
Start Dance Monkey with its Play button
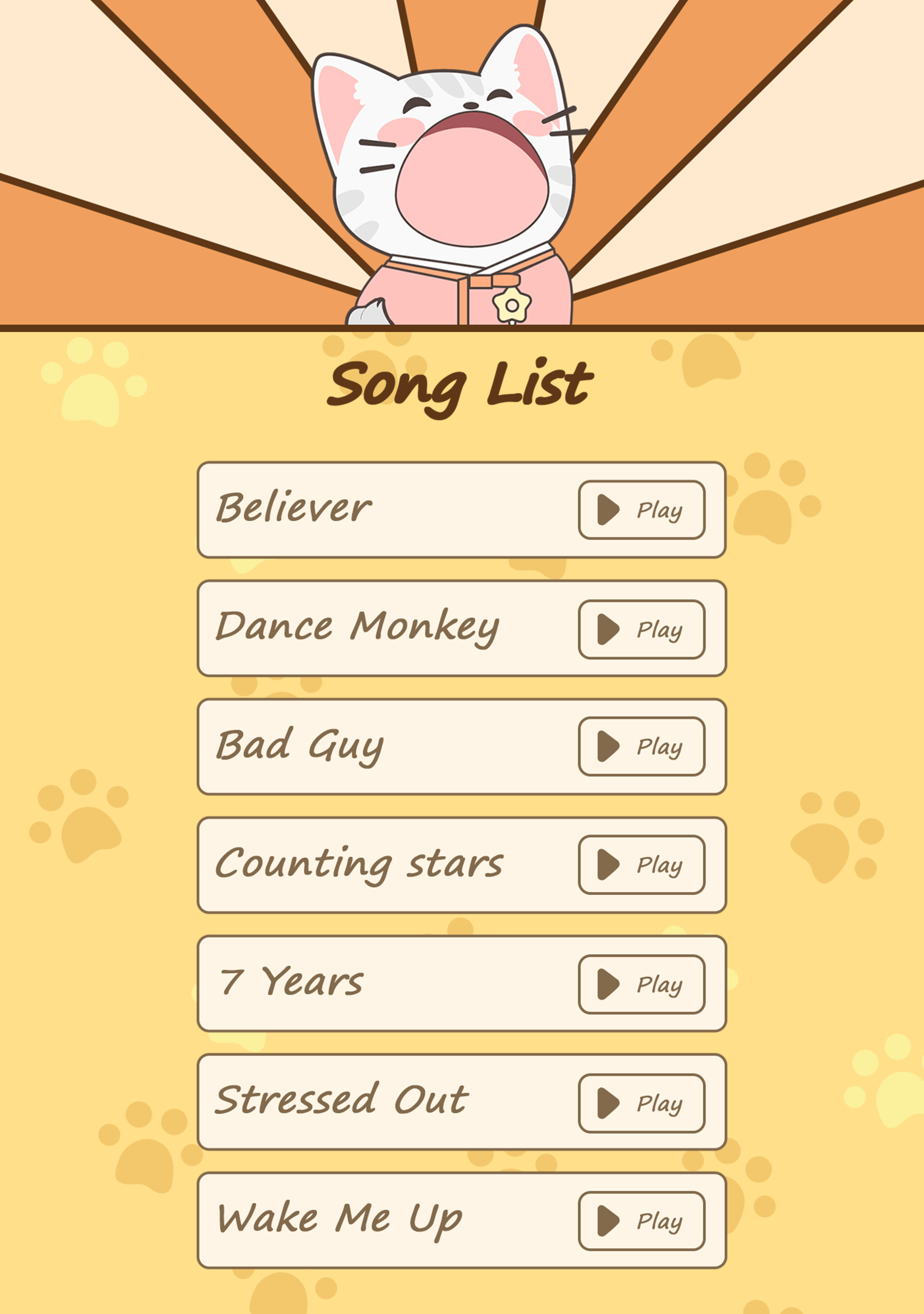pos(641,629)
